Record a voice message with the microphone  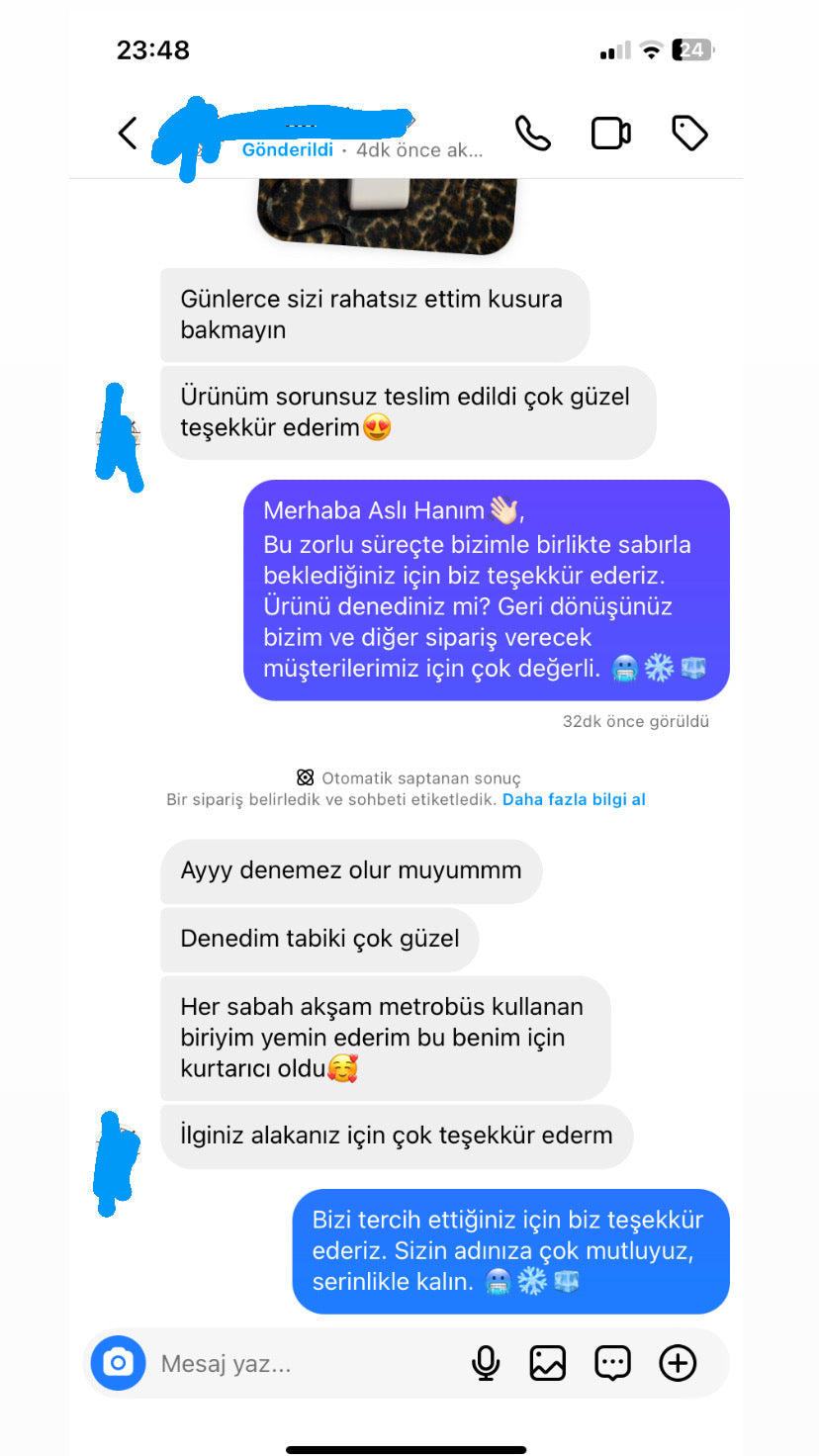coord(485,1363)
